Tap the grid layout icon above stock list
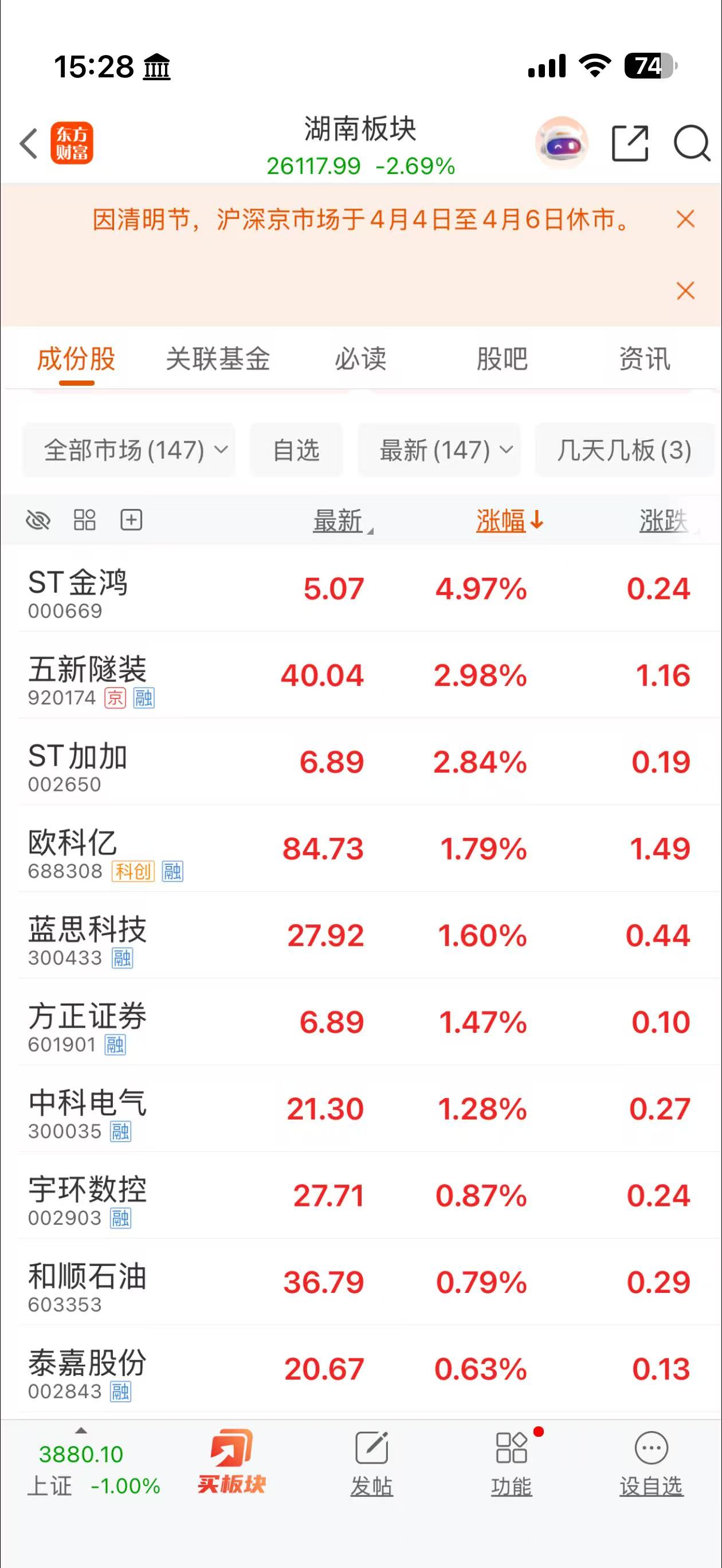This screenshot has height=1568, width=722. point(84,520)
